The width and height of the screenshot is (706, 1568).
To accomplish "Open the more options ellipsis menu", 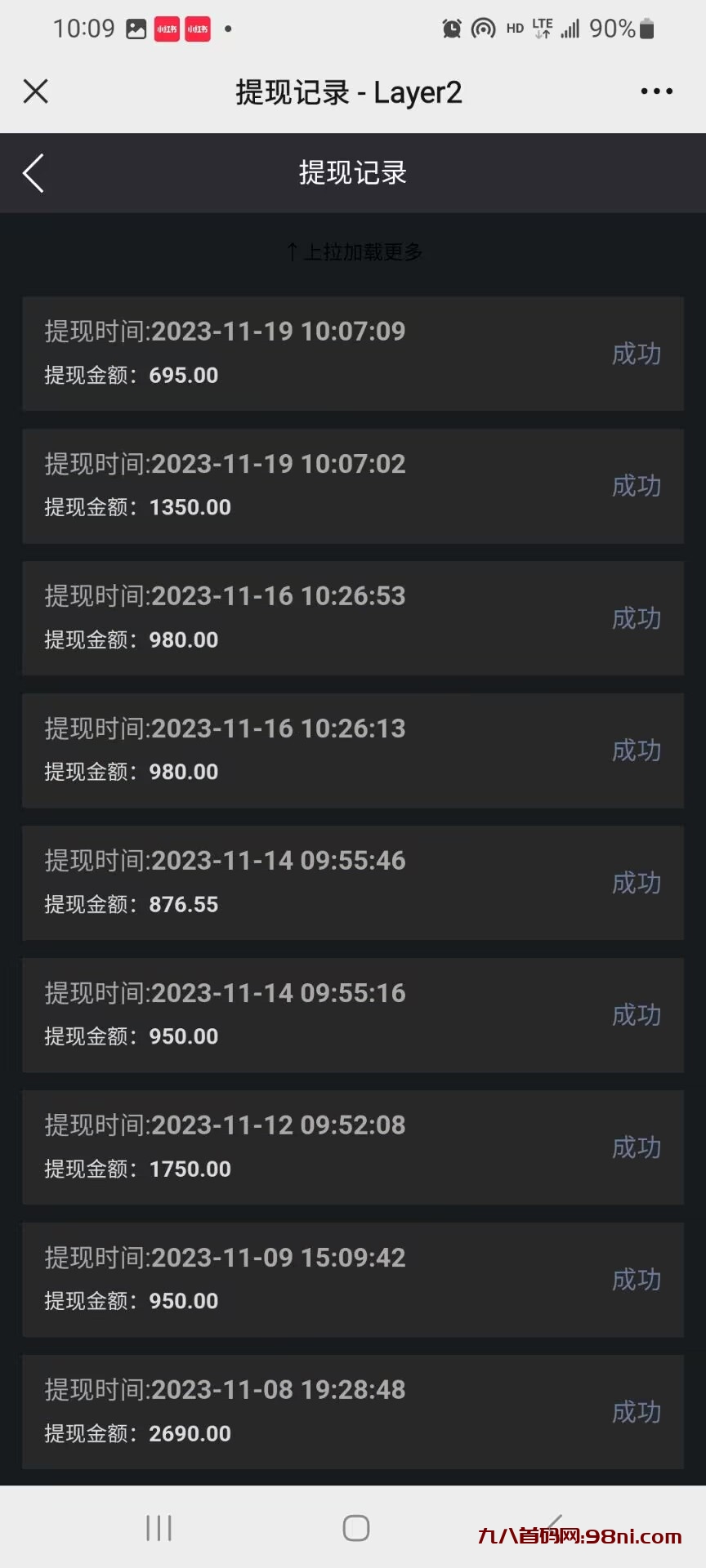I will tap(657, 91).
